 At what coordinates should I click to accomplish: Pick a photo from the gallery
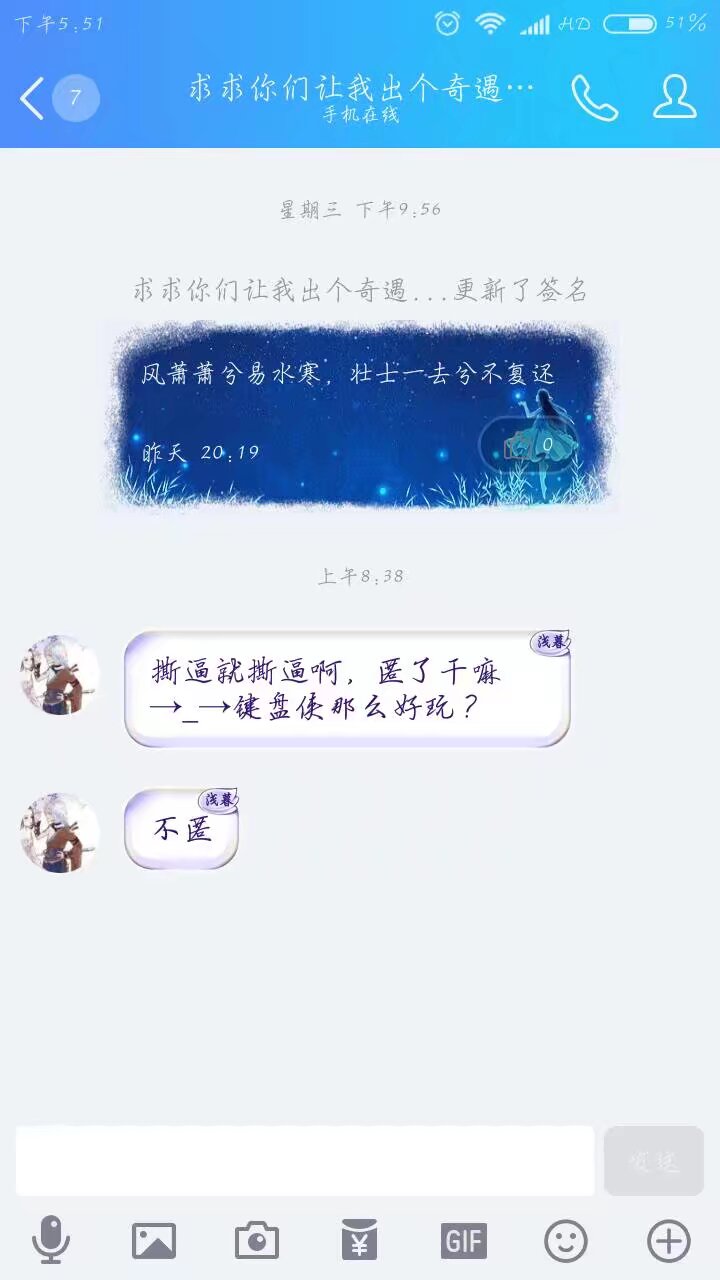click(154, 1241)
